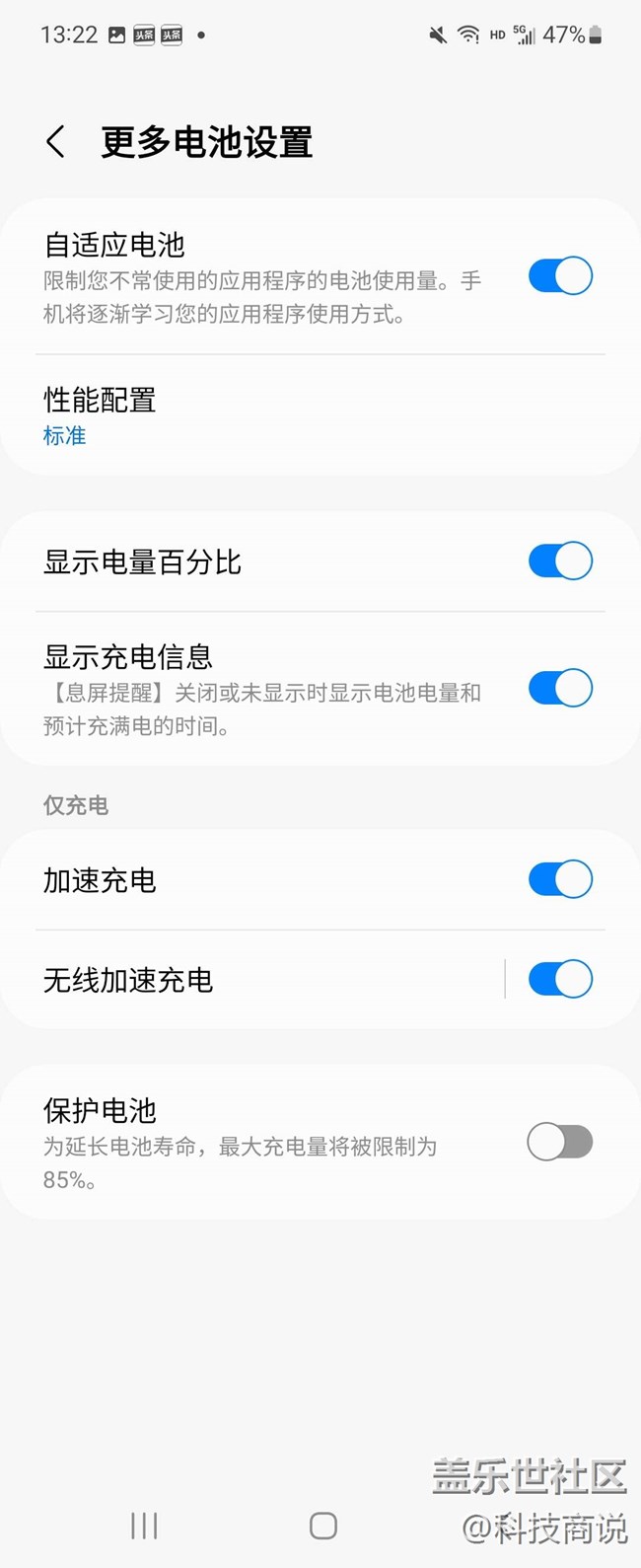
Task: Toggle off 显示充电信息
Action: 560,688
